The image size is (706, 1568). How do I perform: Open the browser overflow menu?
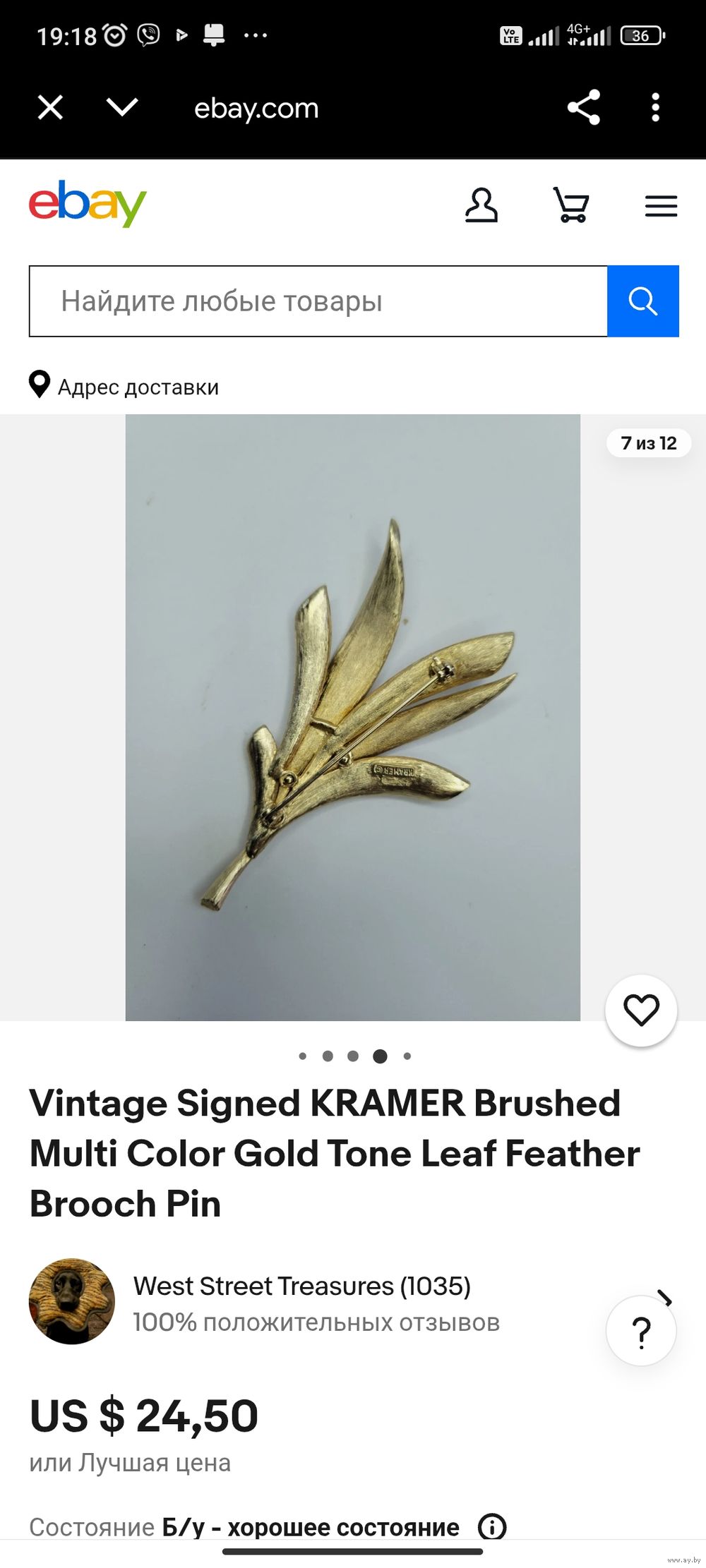[x=656, y=107]
